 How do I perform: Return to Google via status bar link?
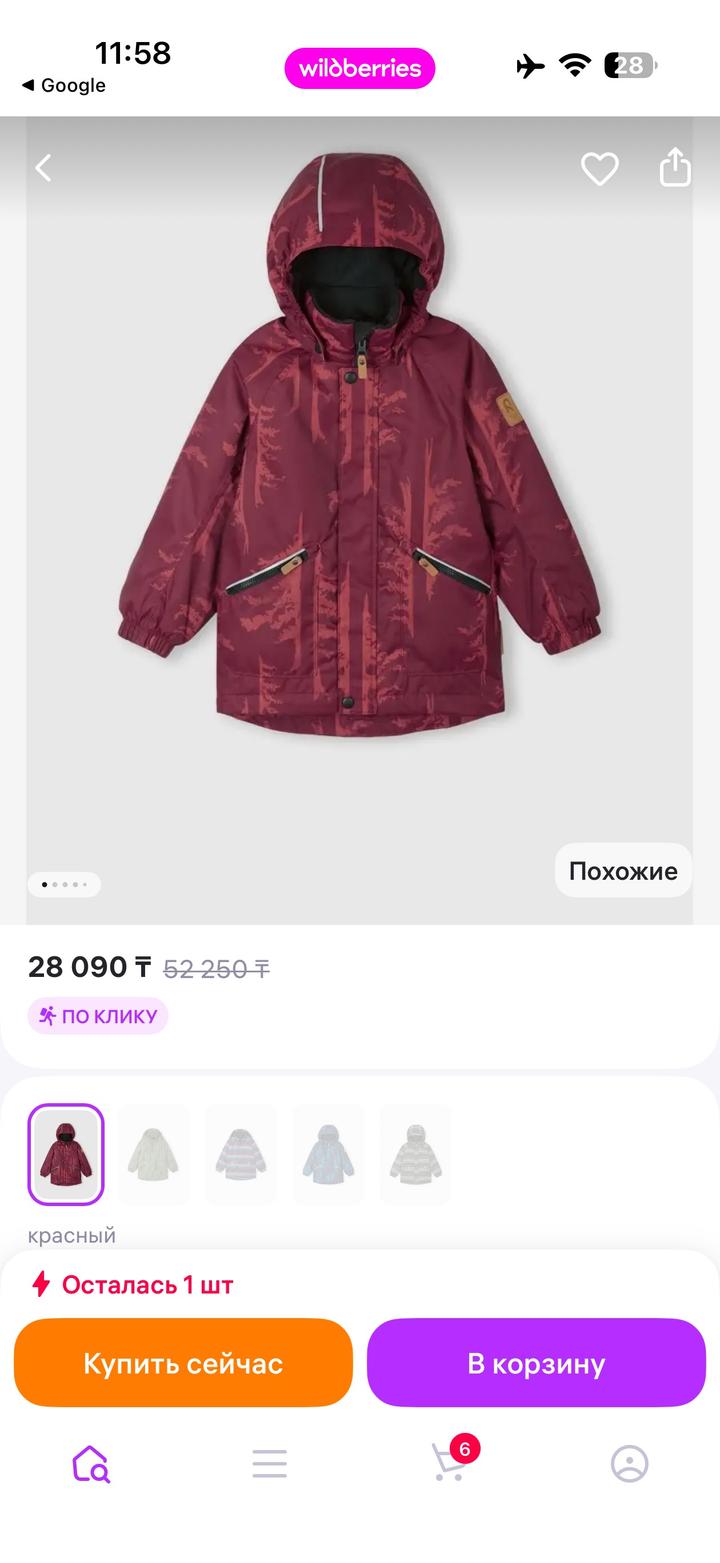click(64, 86)
